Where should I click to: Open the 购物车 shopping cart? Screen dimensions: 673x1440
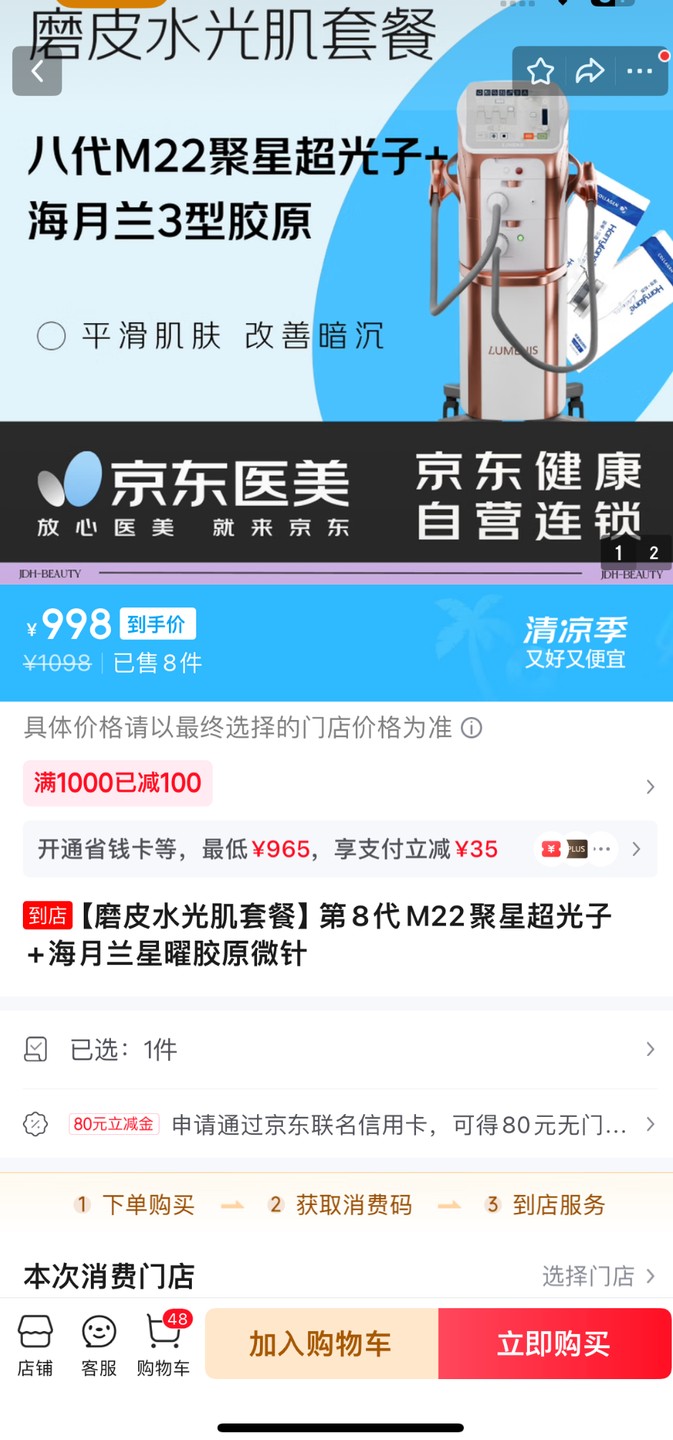tap(163, 1345)
